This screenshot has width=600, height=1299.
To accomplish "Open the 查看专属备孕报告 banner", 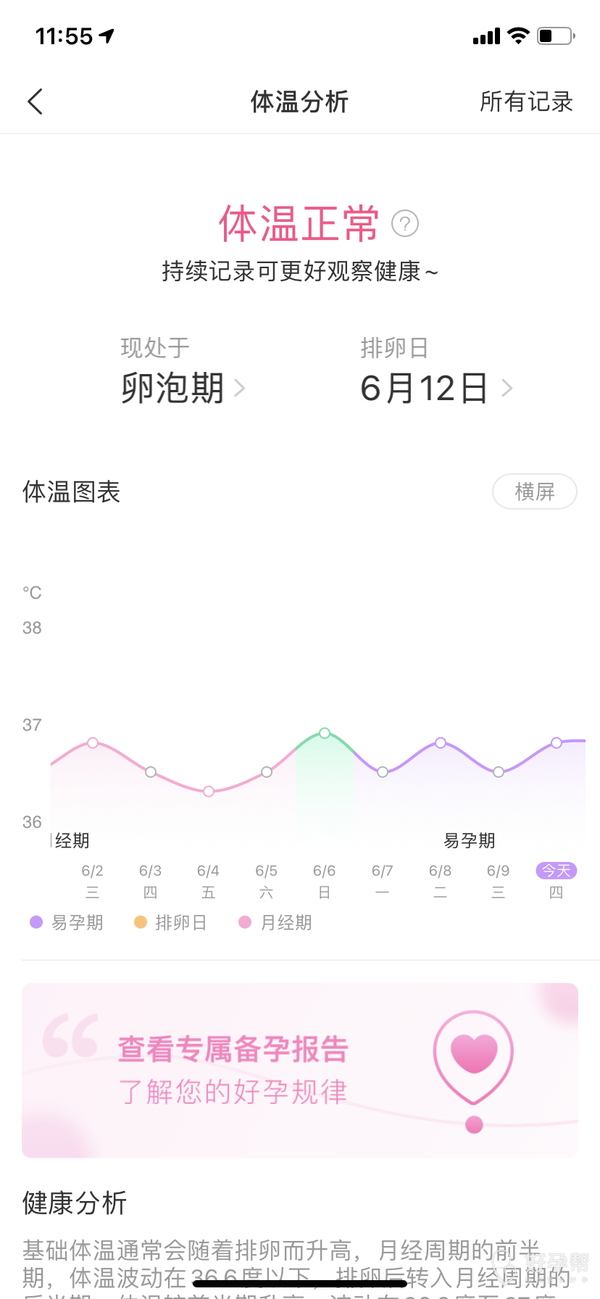I will (300, 1070).
